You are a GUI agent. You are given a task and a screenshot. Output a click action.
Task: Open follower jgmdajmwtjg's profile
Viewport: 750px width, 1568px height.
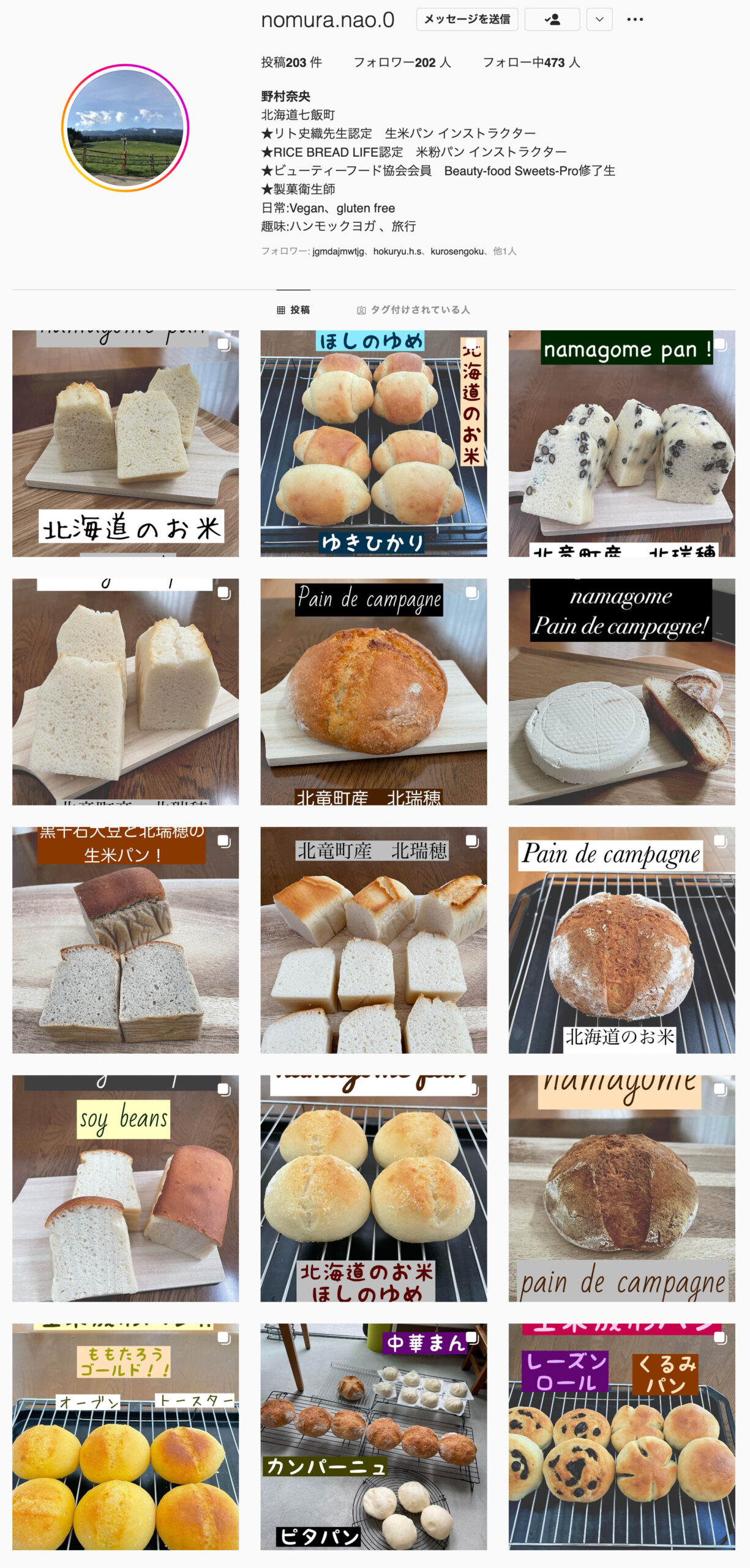[338, 252]
